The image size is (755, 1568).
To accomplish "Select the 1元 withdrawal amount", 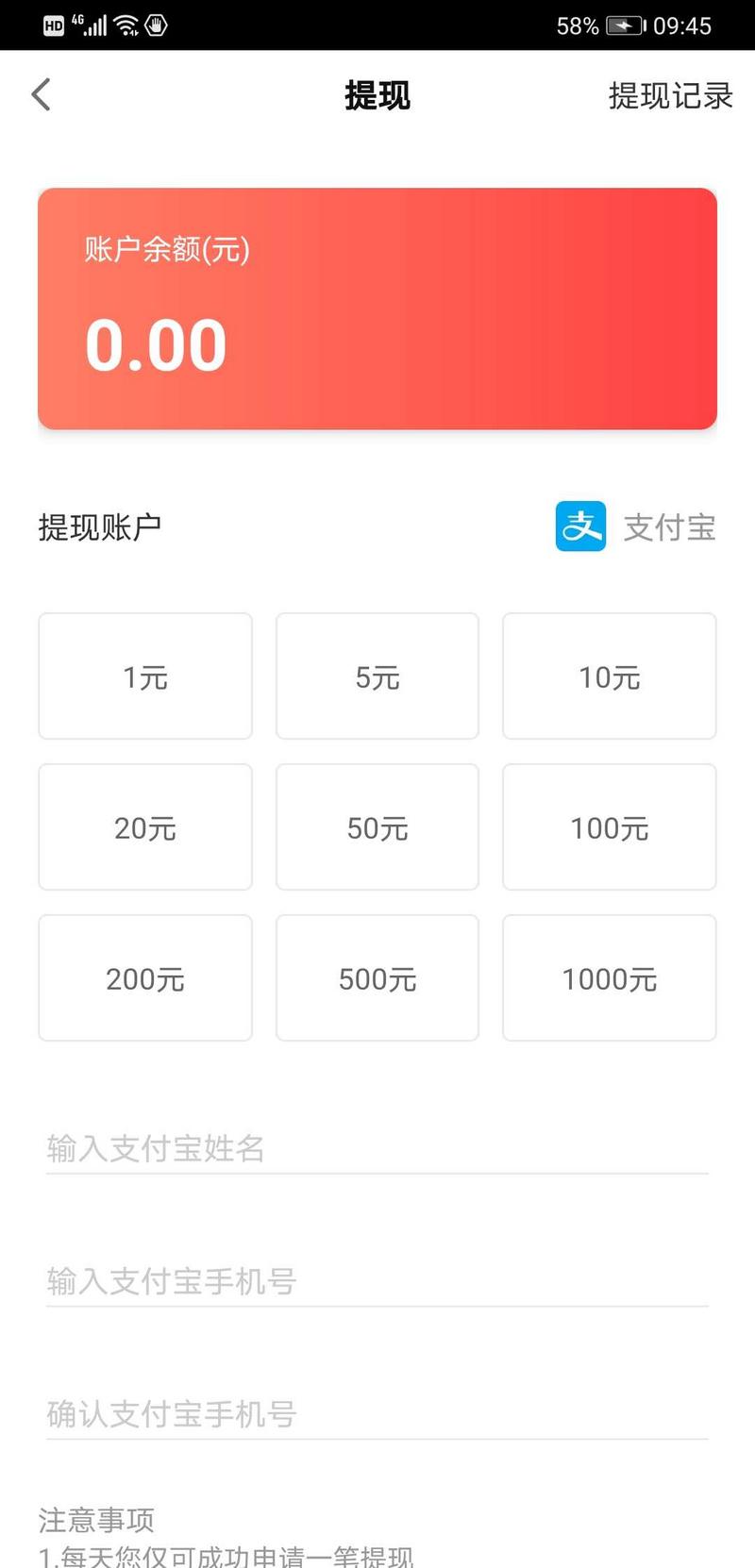I will [144, 676].
